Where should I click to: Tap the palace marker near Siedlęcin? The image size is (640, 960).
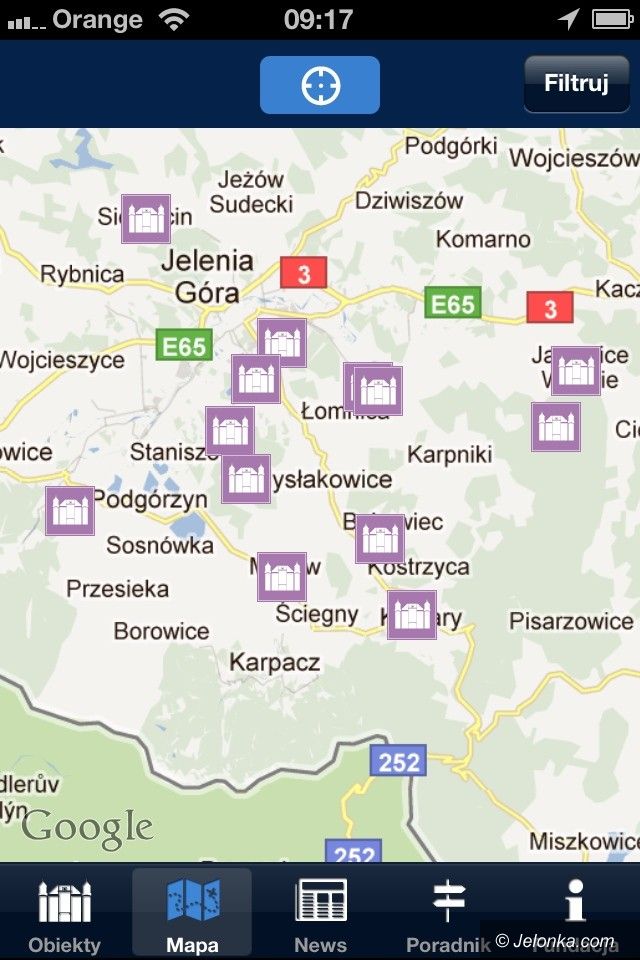(x=146, y=219)
